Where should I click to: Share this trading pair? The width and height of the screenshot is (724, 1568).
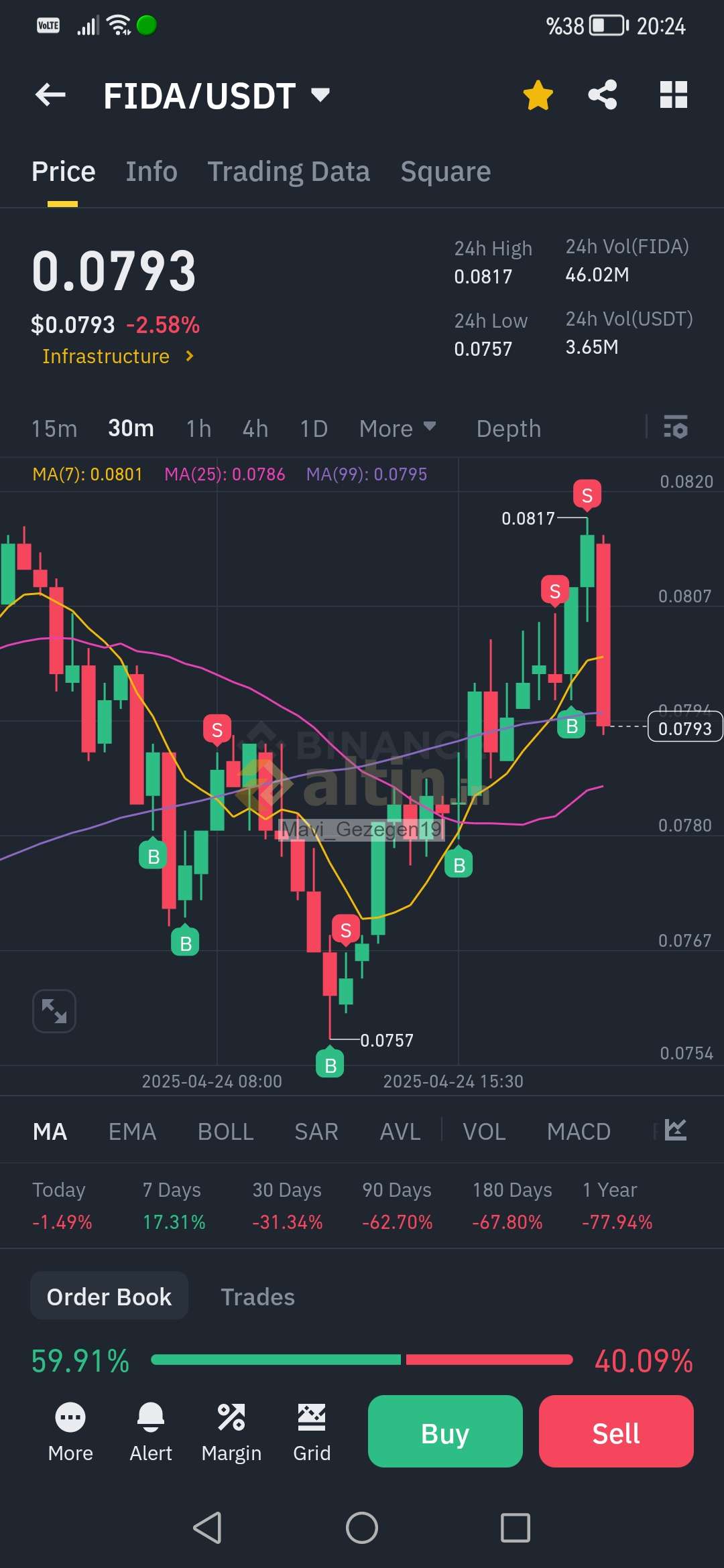(x=603, y=94)
